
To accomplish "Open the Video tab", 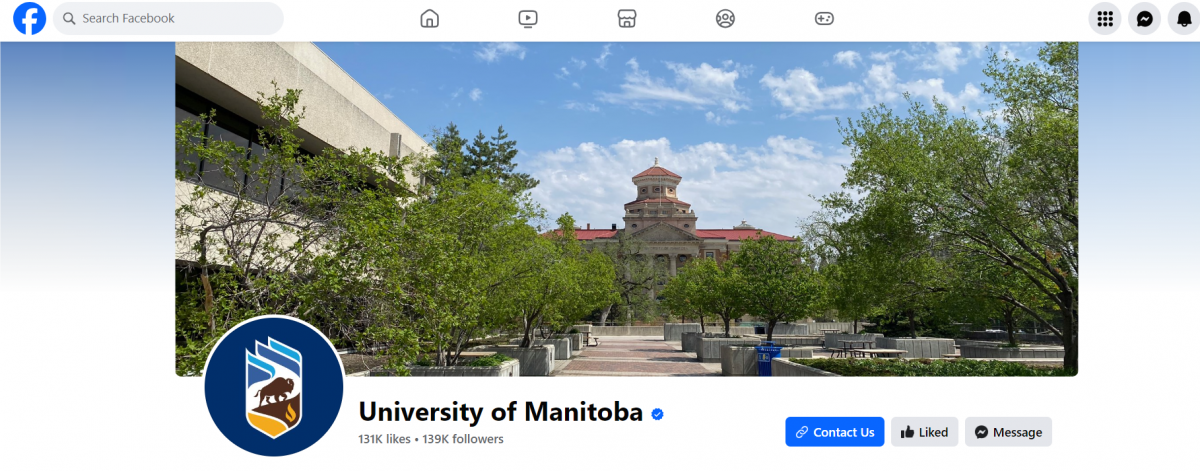I will tap(528, 19).
